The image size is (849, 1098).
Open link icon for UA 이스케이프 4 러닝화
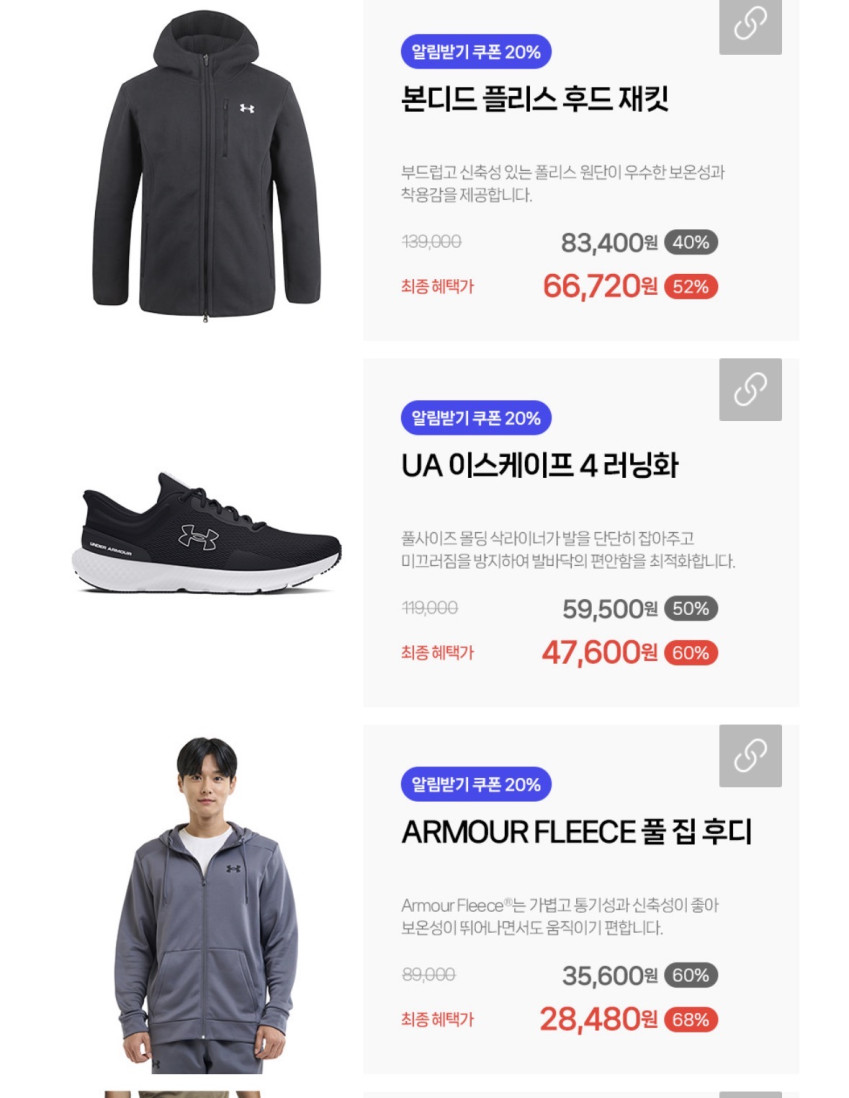click(x=750, y=389)
